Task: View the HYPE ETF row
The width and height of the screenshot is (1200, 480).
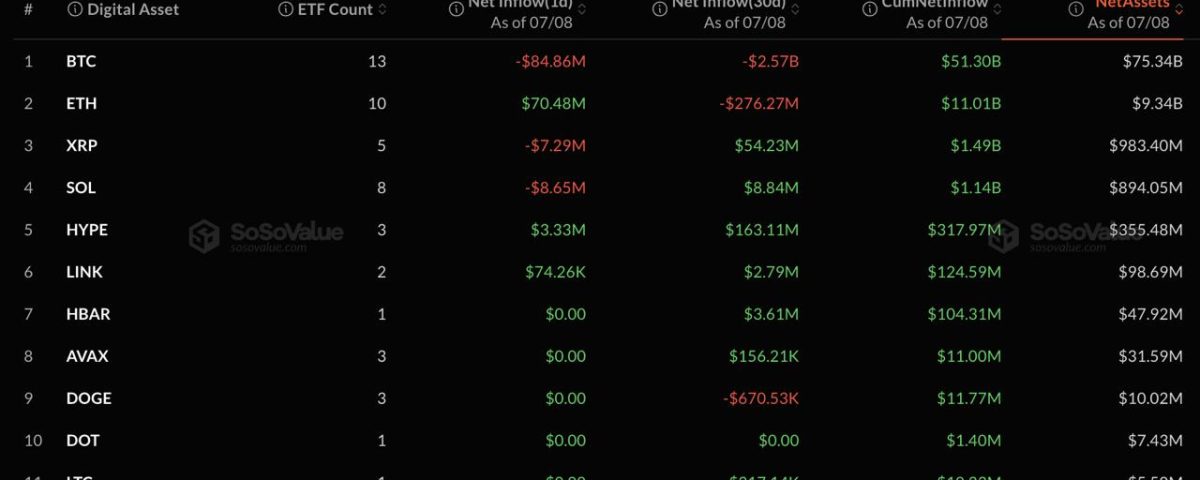Action: [x=600, y=229]
